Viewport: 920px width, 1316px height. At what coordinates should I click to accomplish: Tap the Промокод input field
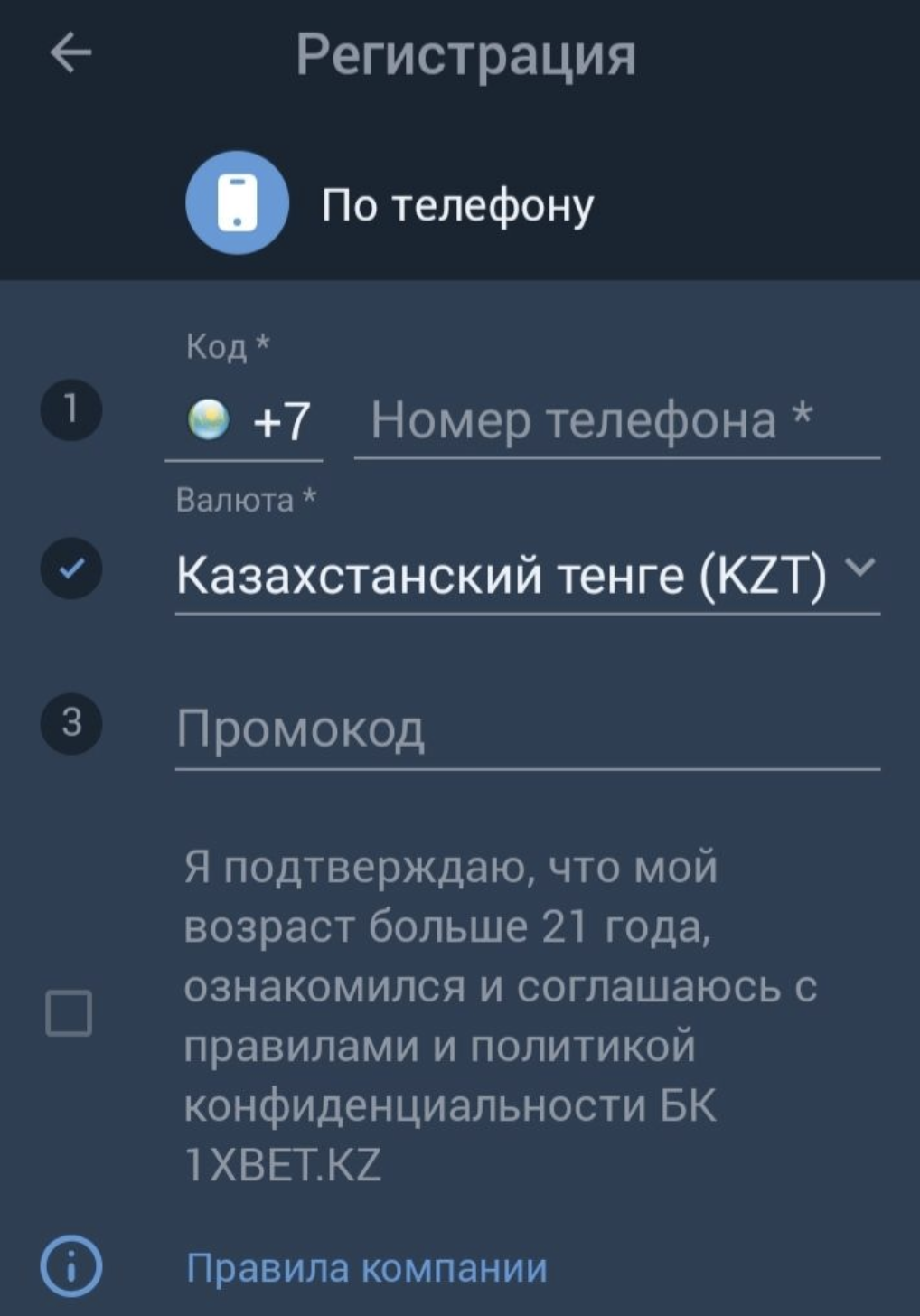pos(526,728)
